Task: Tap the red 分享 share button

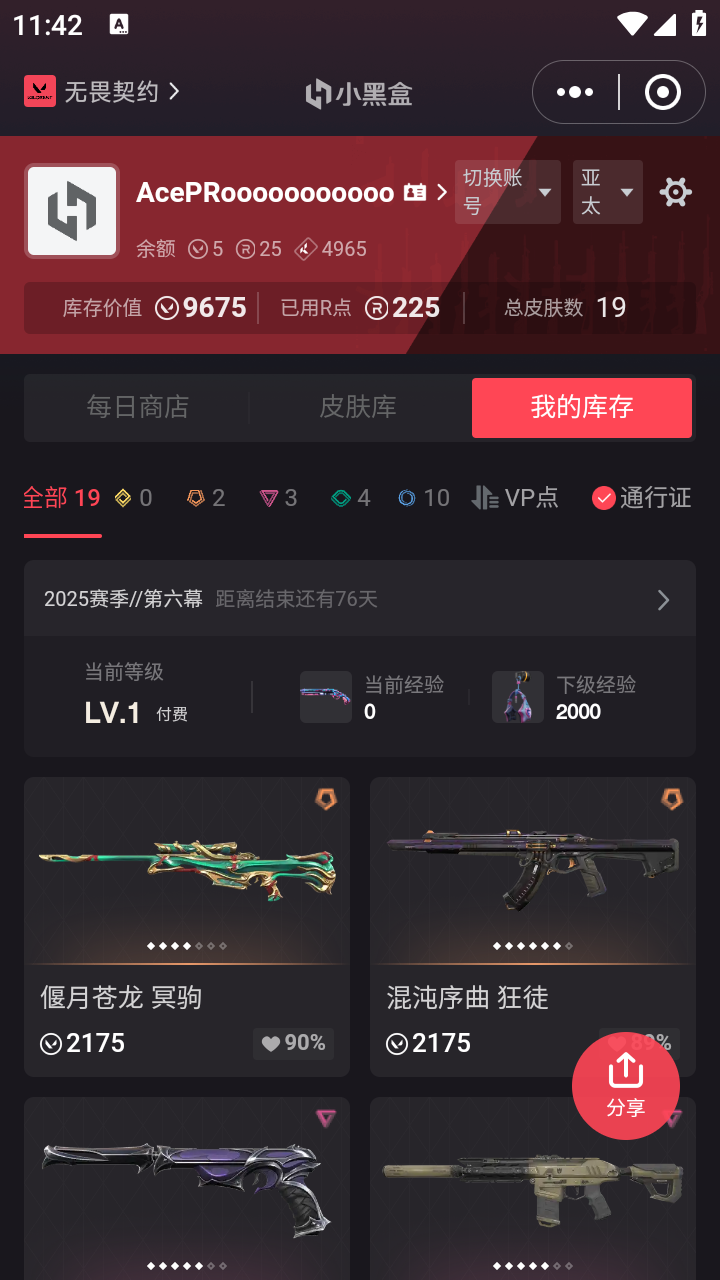Action: pyautogui.click(x=626, y=1086)
